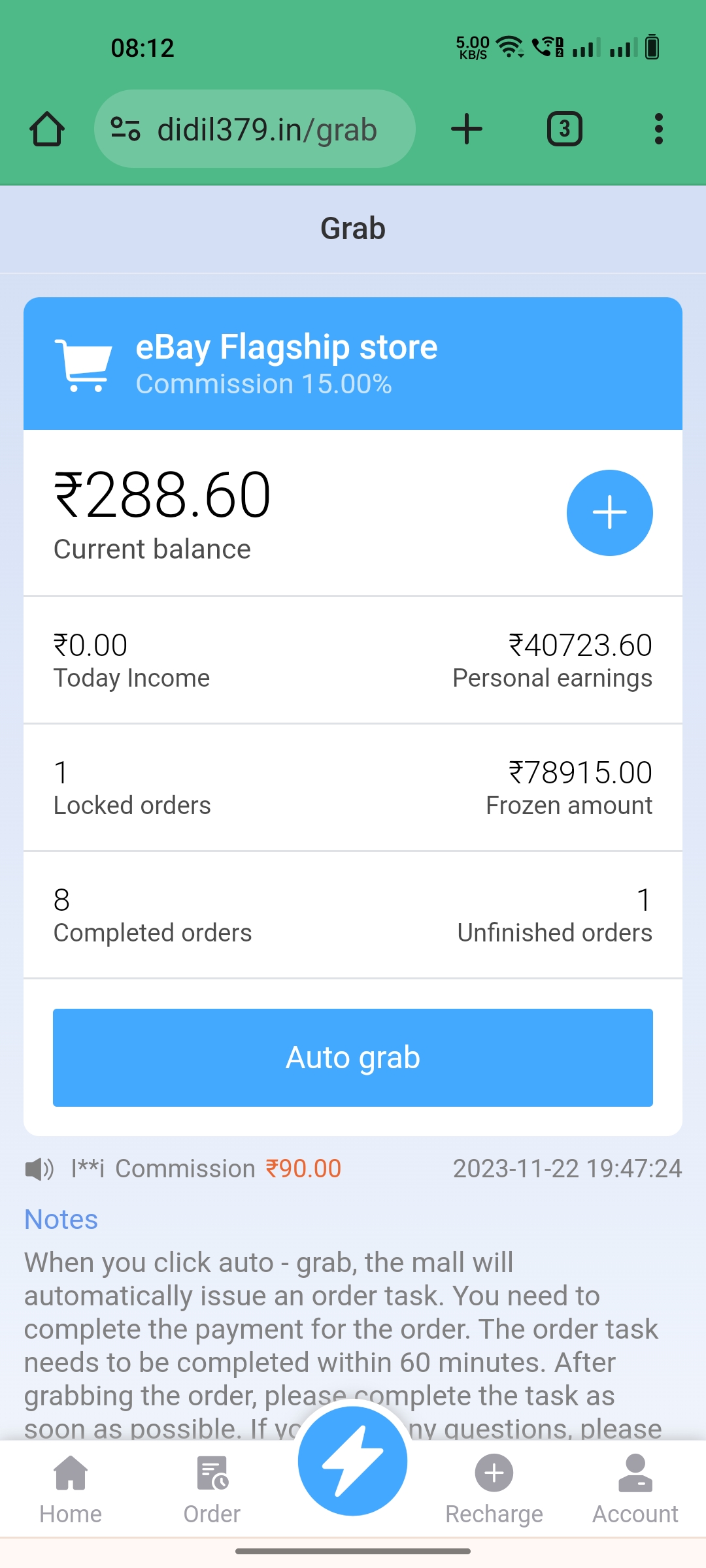This screenshot has width=706, height=1568.
Task: Open the tab switcher showing 3
Action: [x=564, y=129]
